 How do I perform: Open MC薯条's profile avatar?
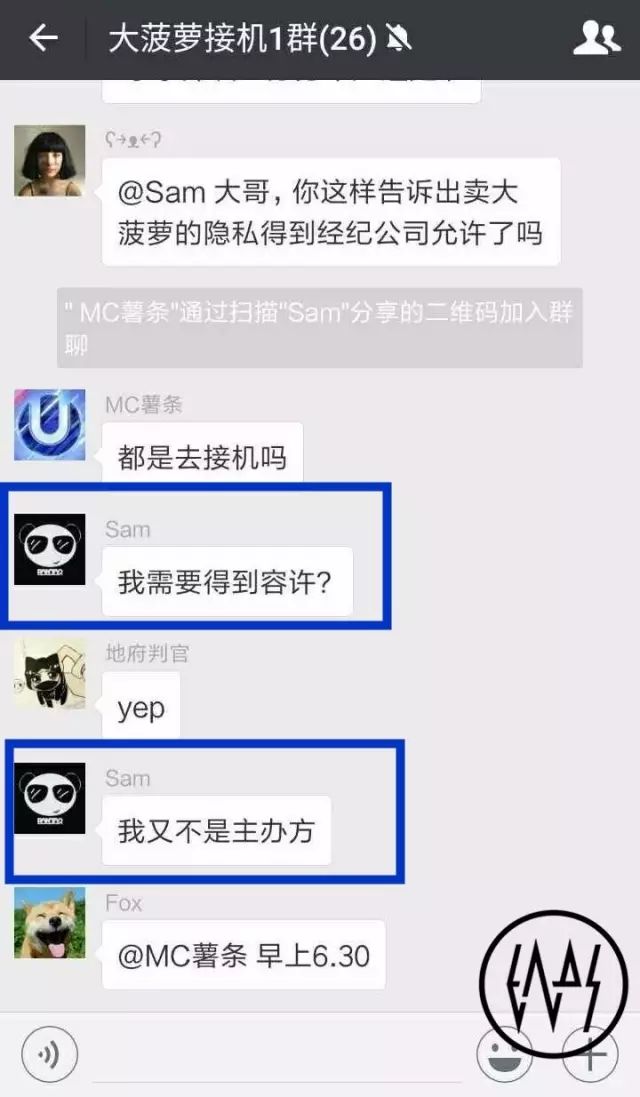(49, 426)
